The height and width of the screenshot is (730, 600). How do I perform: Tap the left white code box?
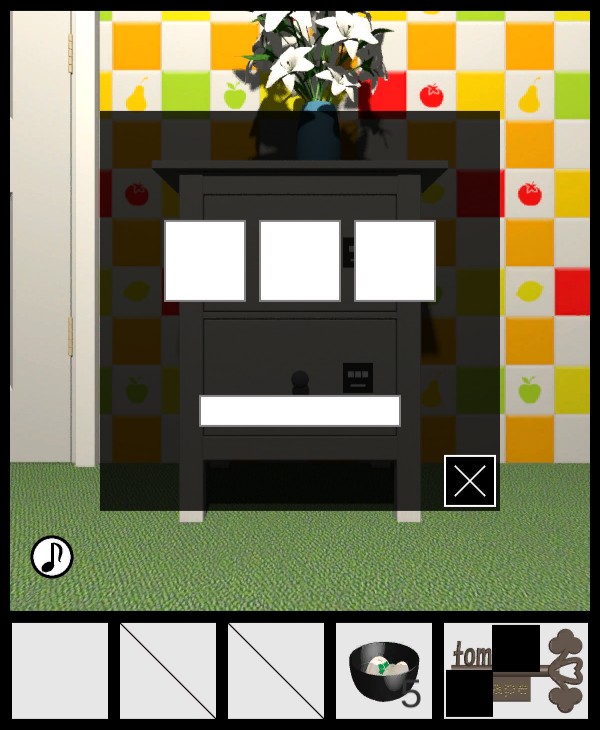click(x=205, y=261)
